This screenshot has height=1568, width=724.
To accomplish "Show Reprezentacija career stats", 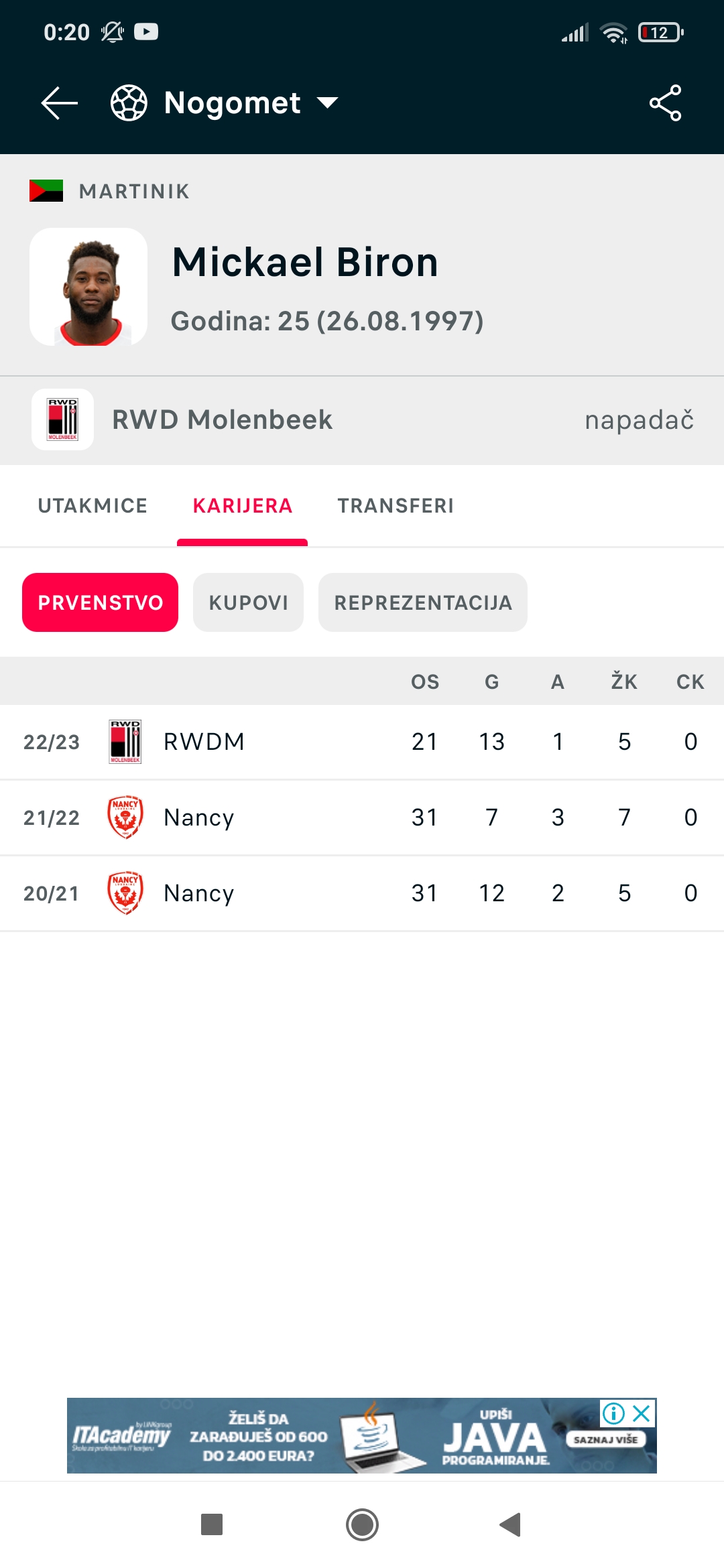I will (x=423, y=602).
